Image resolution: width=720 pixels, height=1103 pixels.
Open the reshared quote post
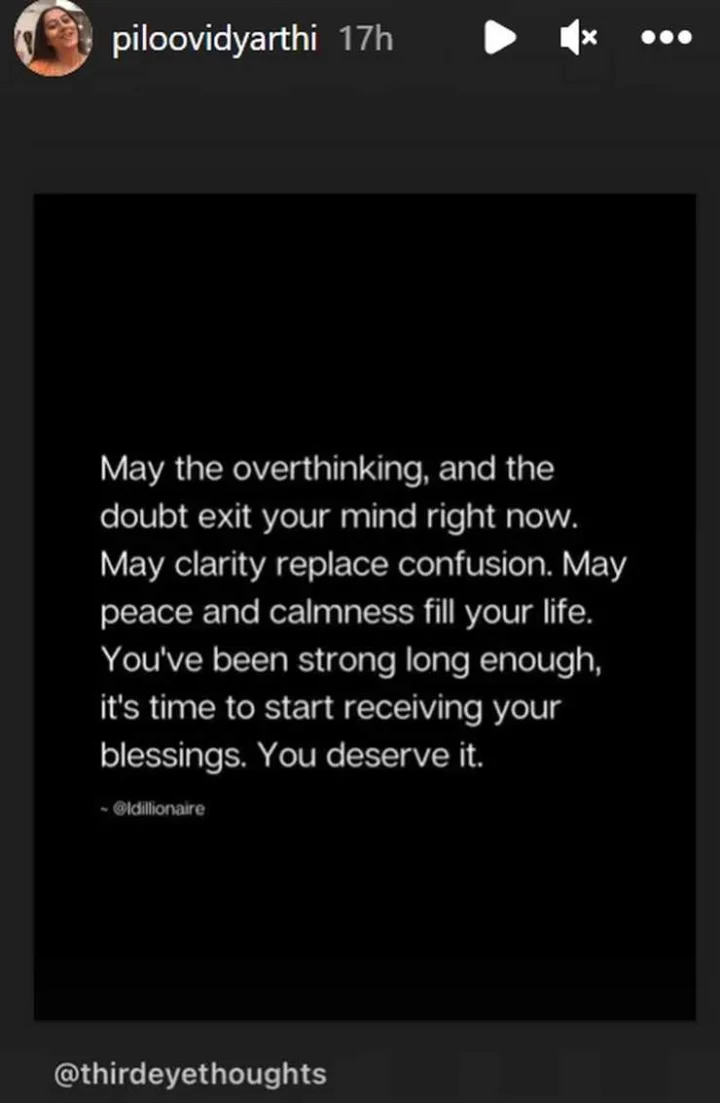tap(364, 606)
